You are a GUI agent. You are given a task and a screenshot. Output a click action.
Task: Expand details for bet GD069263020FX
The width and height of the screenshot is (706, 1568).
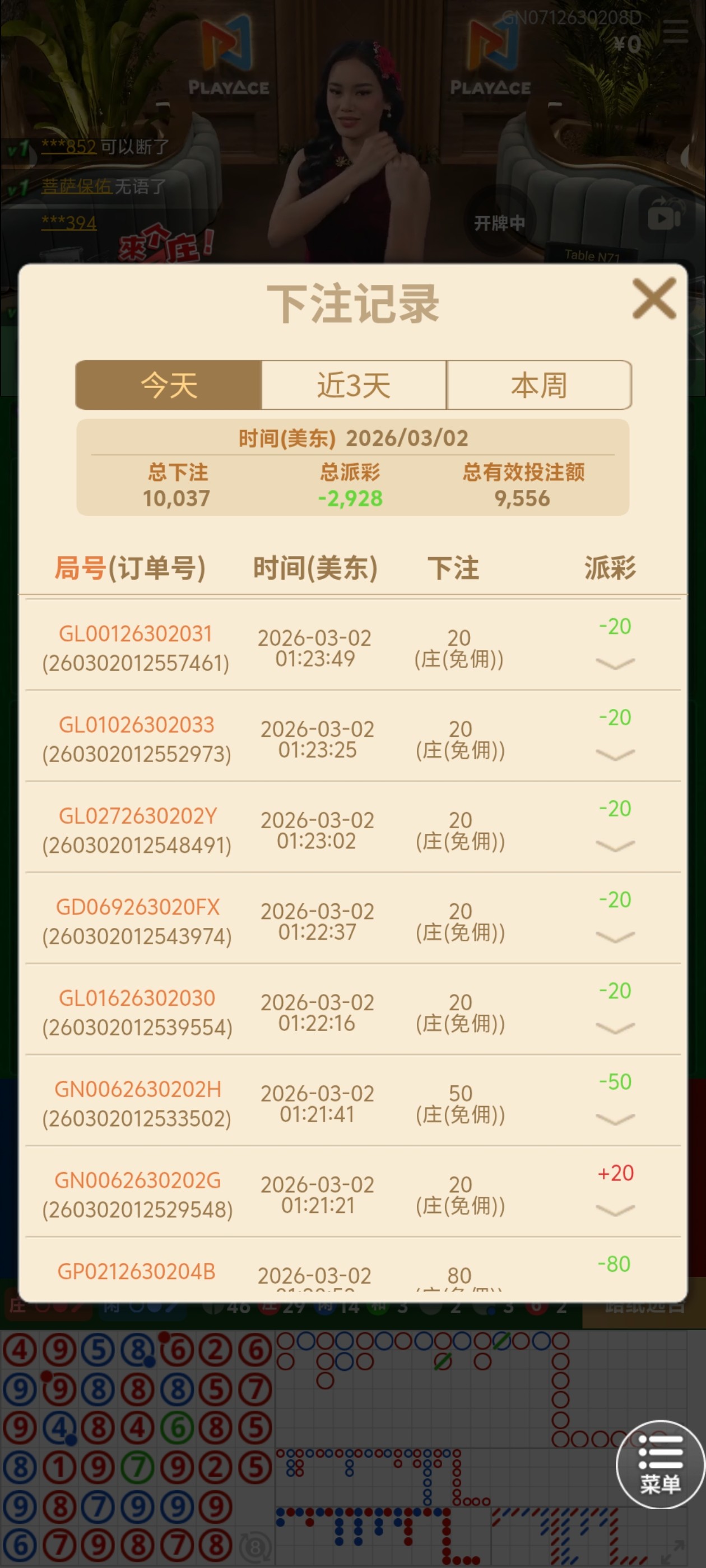click(615, 937)
